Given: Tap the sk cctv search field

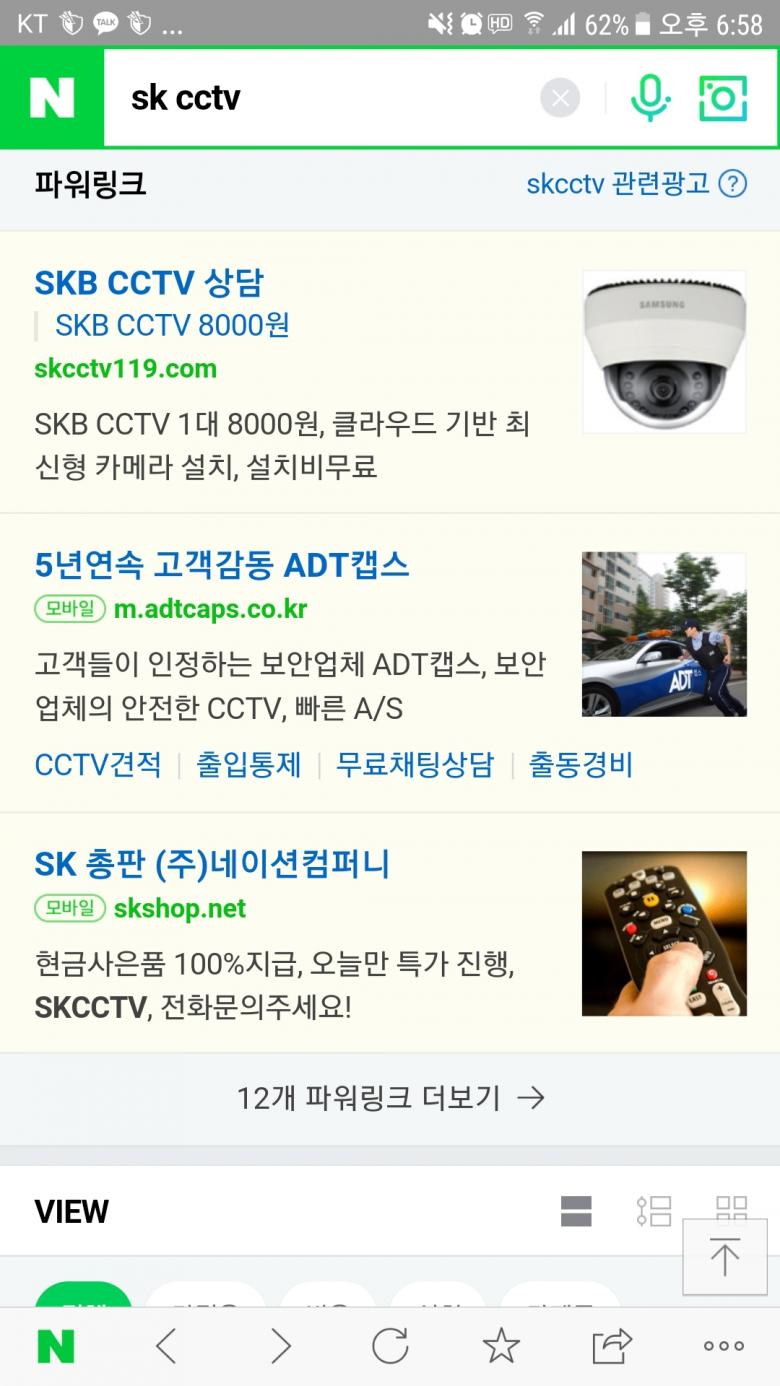Looking at the screenshot, I should pyautogui.click(x=320, y=98).
